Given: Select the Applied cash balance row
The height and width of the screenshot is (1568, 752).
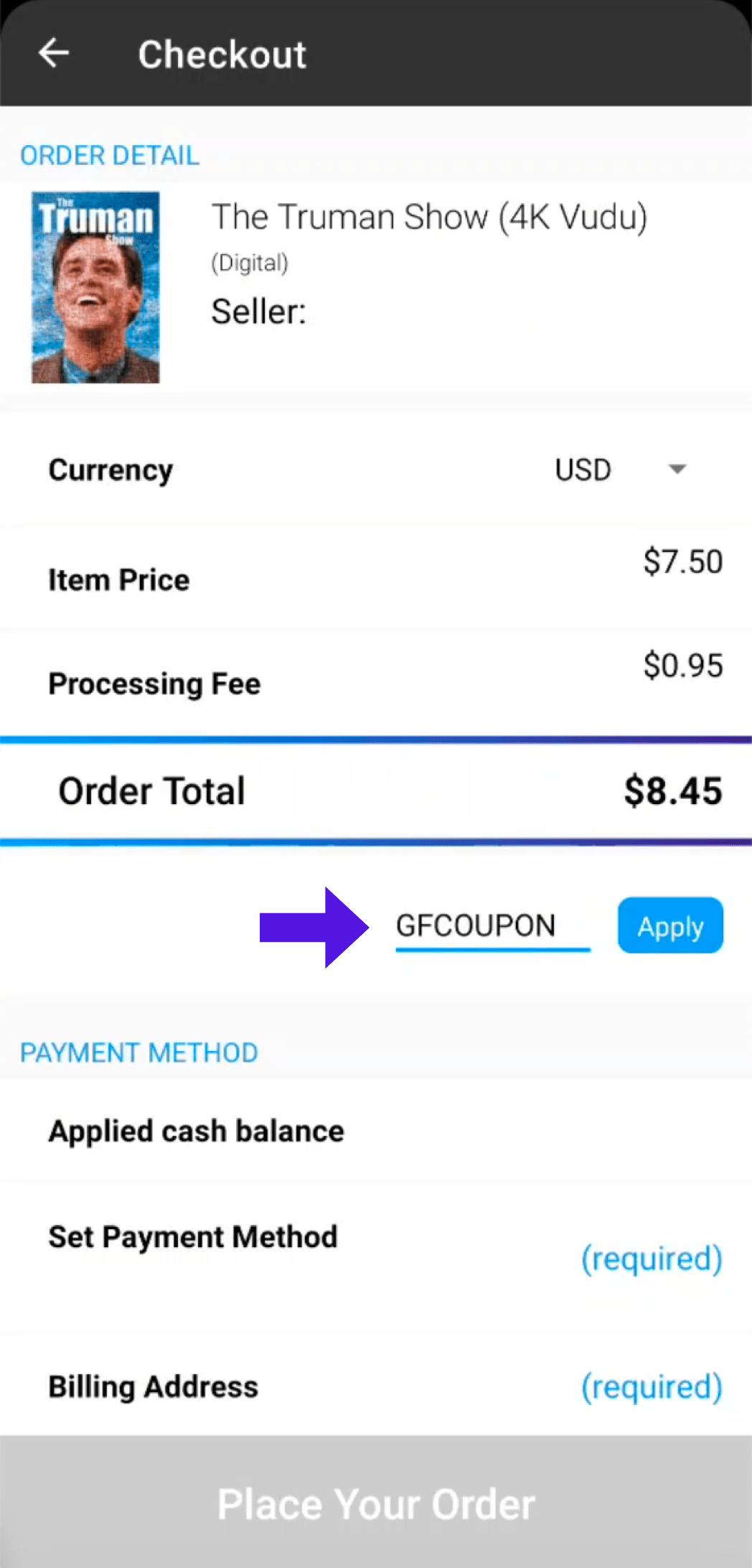Looking at the screenshot, I should 196,1130.
